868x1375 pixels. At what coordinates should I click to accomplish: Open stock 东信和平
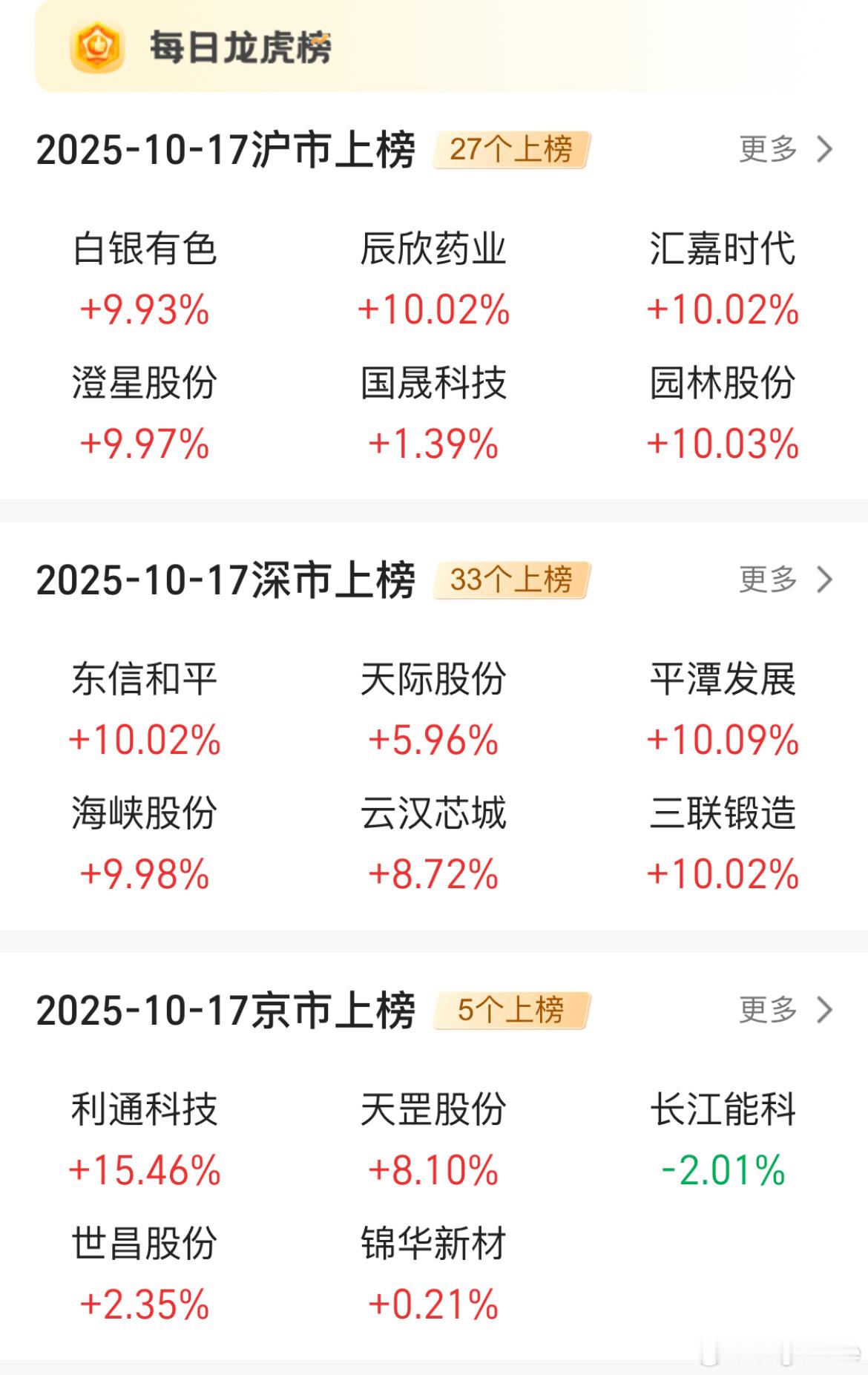click(145, 709)
